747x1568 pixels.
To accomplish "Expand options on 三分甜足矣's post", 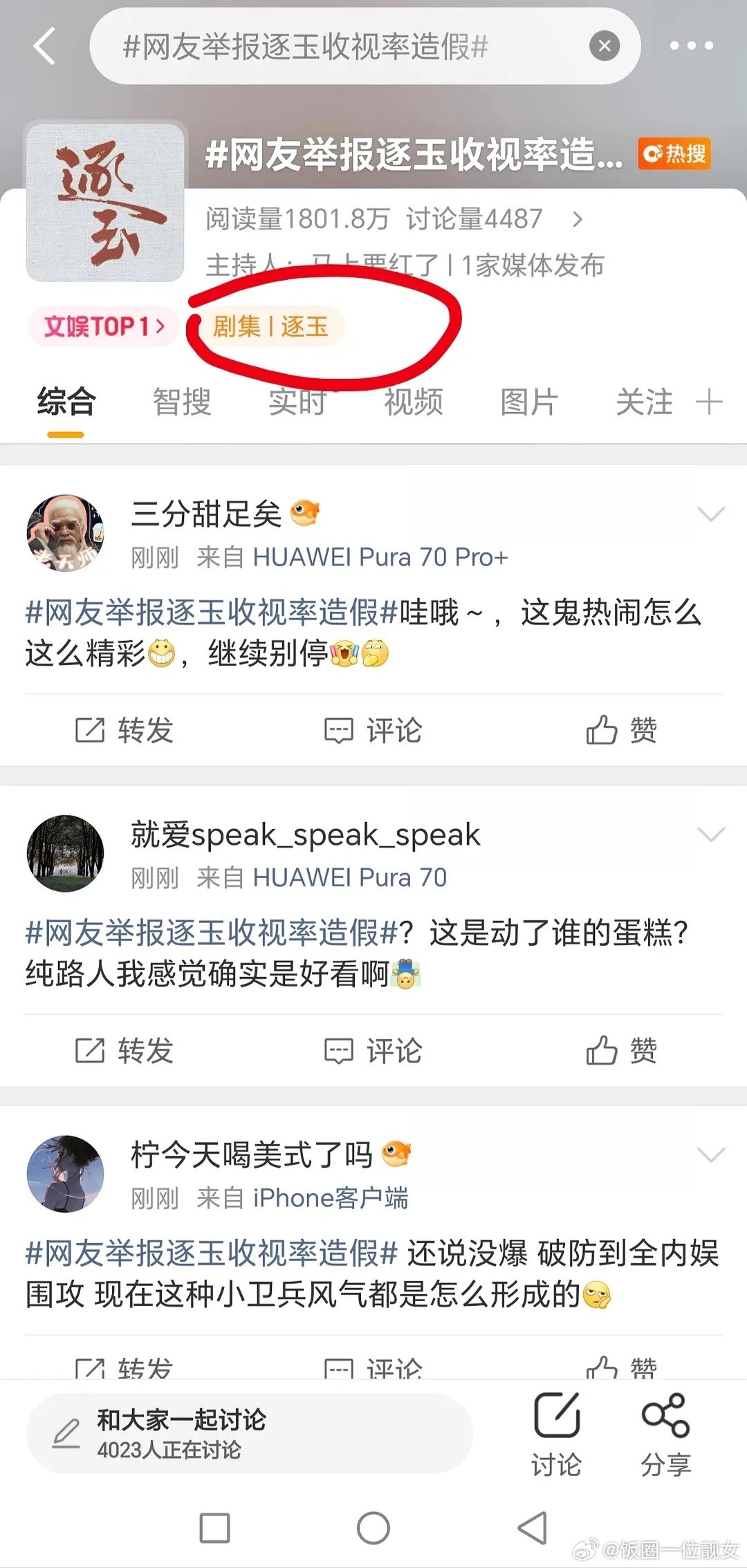I will [x=711, y=514].
